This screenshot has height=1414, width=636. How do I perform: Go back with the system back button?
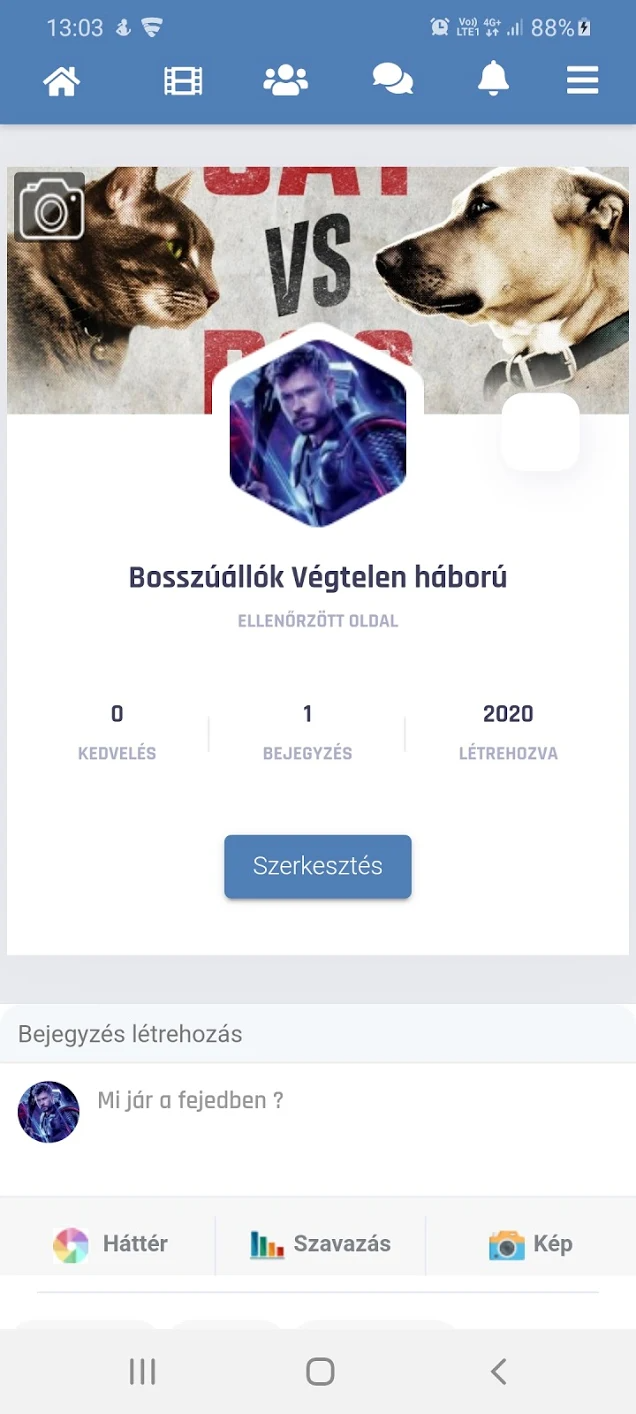(x=499, y=1372)
